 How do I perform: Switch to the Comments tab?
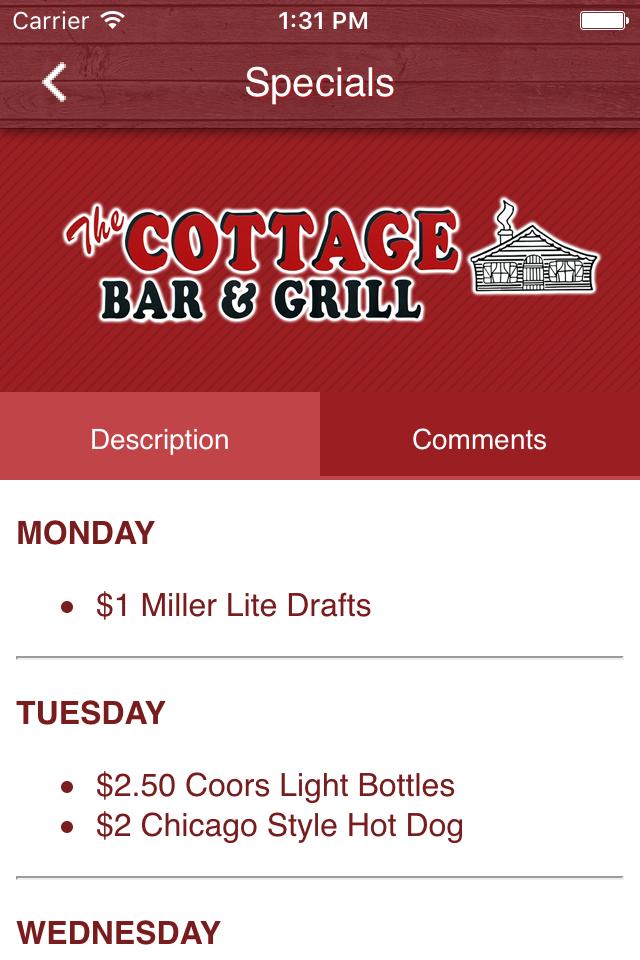click(x=479, y=439)
